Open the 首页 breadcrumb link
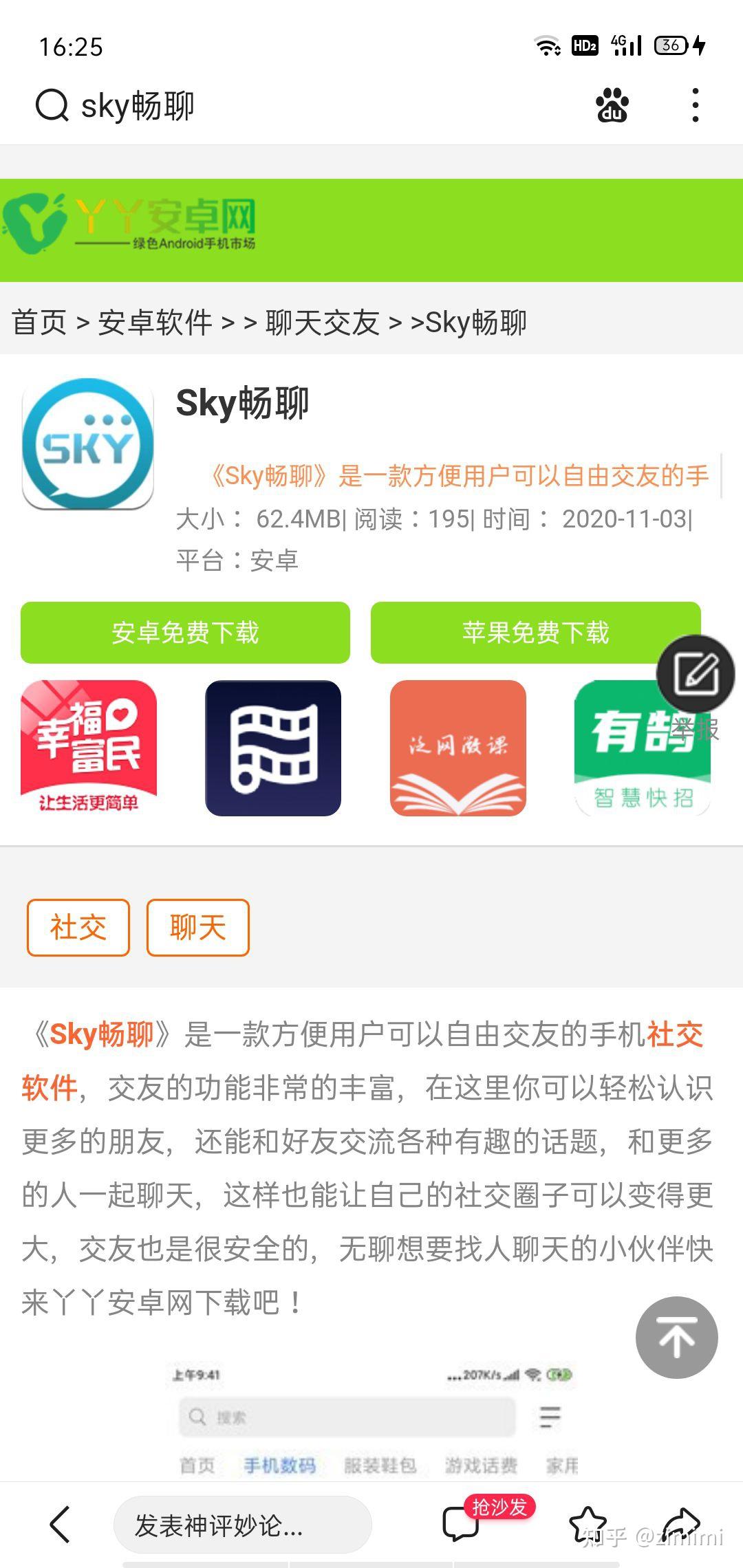743x1568 pixels. coord(43,323)
